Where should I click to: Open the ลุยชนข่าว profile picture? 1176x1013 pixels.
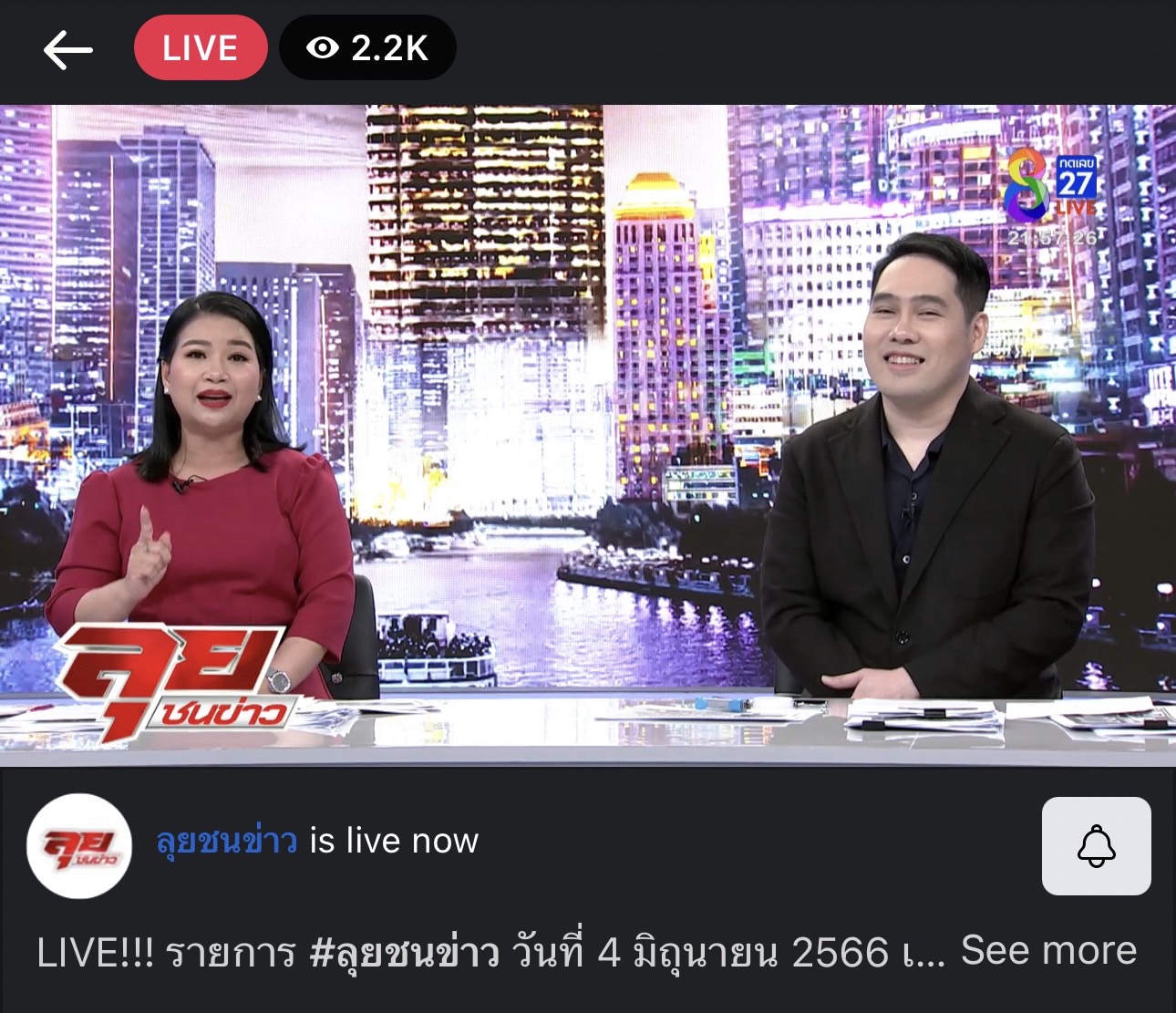point(80,846)
